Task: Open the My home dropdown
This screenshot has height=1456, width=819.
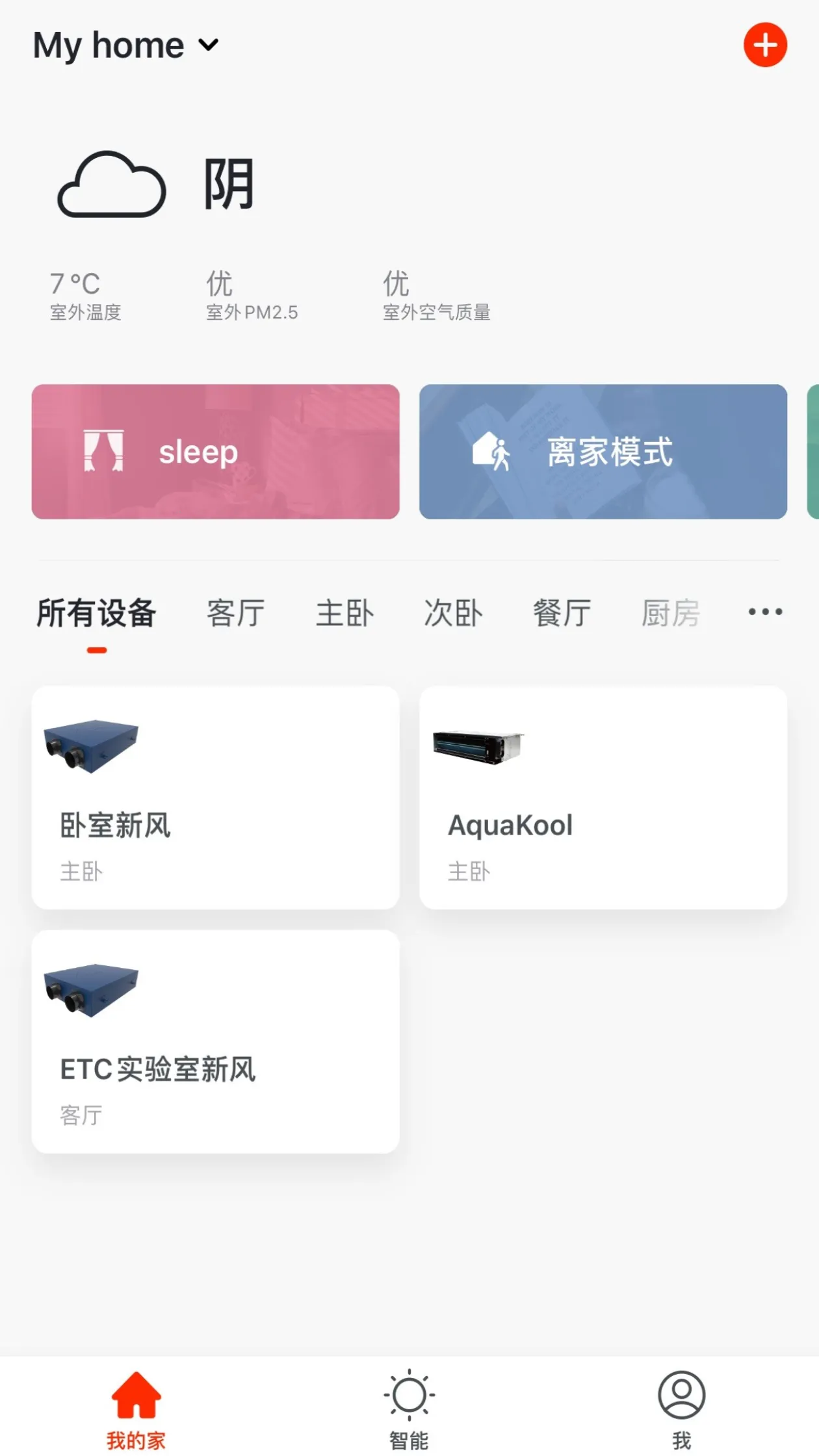Action: coord(127,44)
